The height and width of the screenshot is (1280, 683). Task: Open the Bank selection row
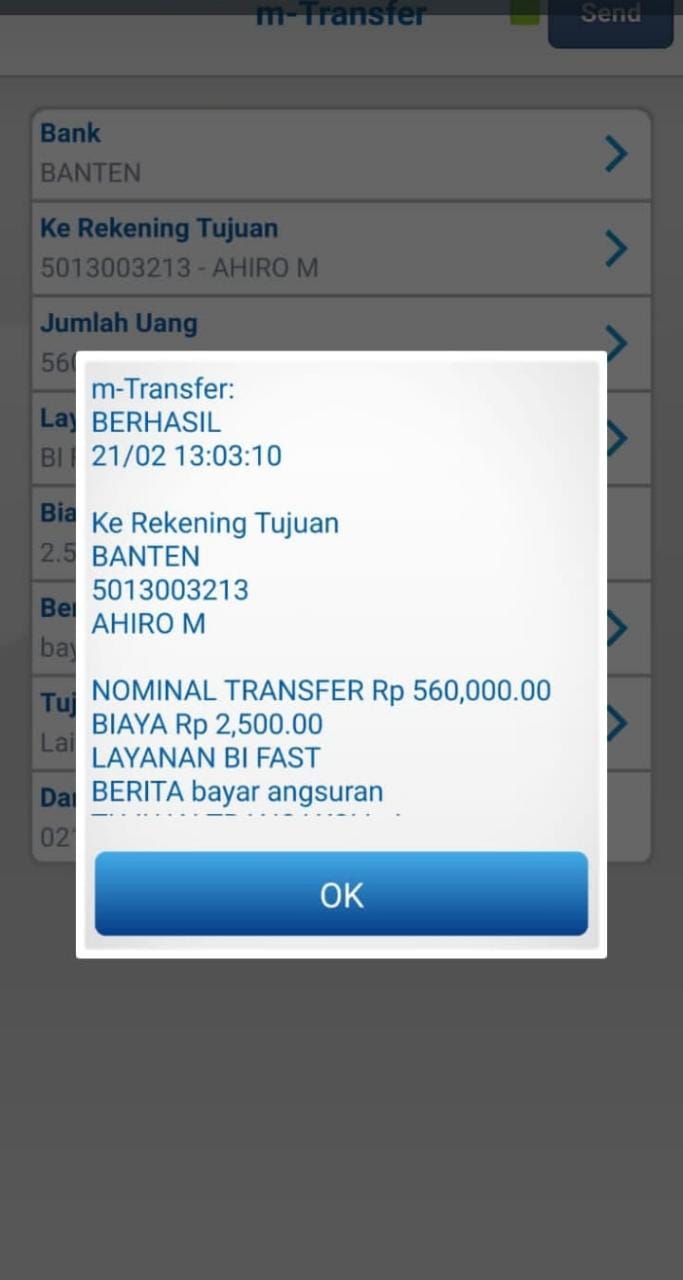pyautogui.click(x=341, y=153)
